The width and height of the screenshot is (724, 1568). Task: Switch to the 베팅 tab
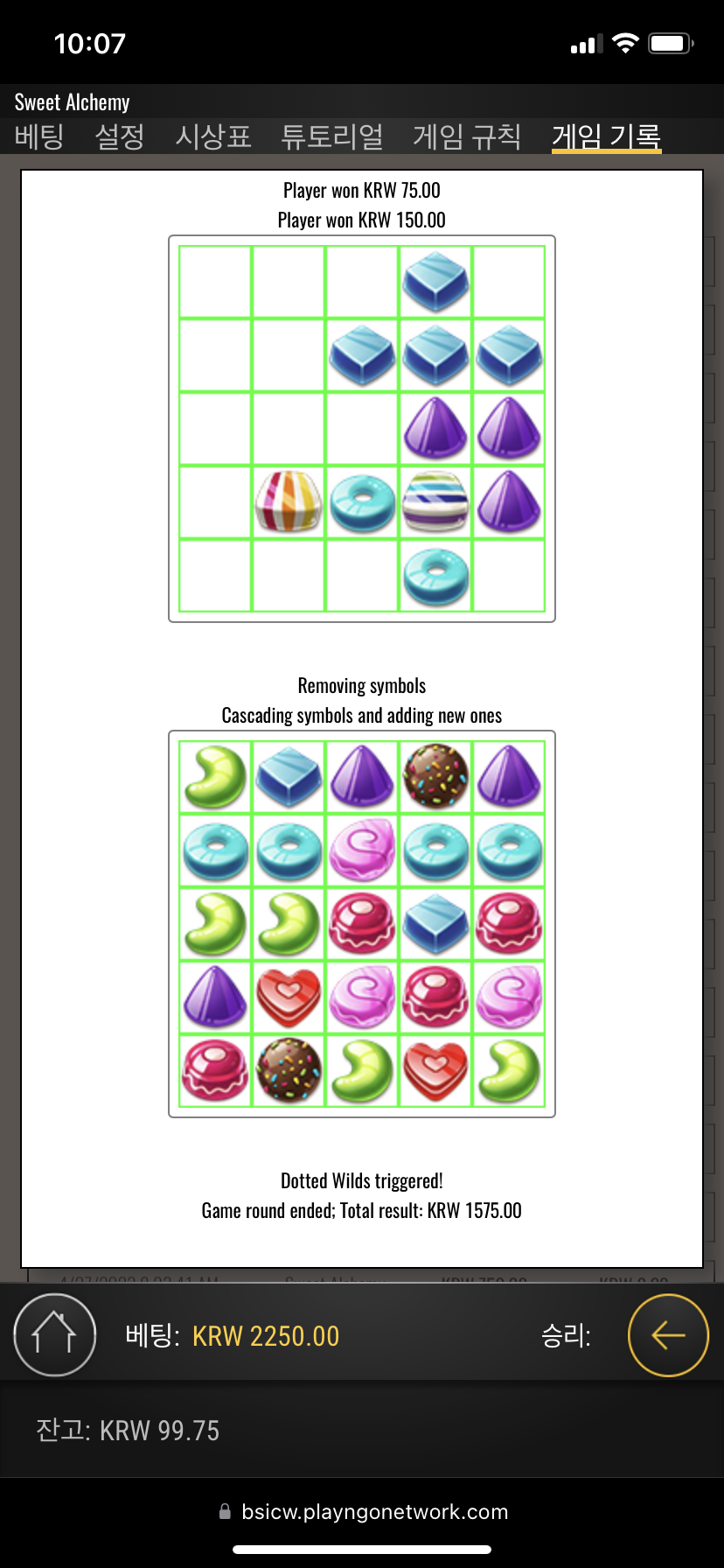(x=39, y=136)
